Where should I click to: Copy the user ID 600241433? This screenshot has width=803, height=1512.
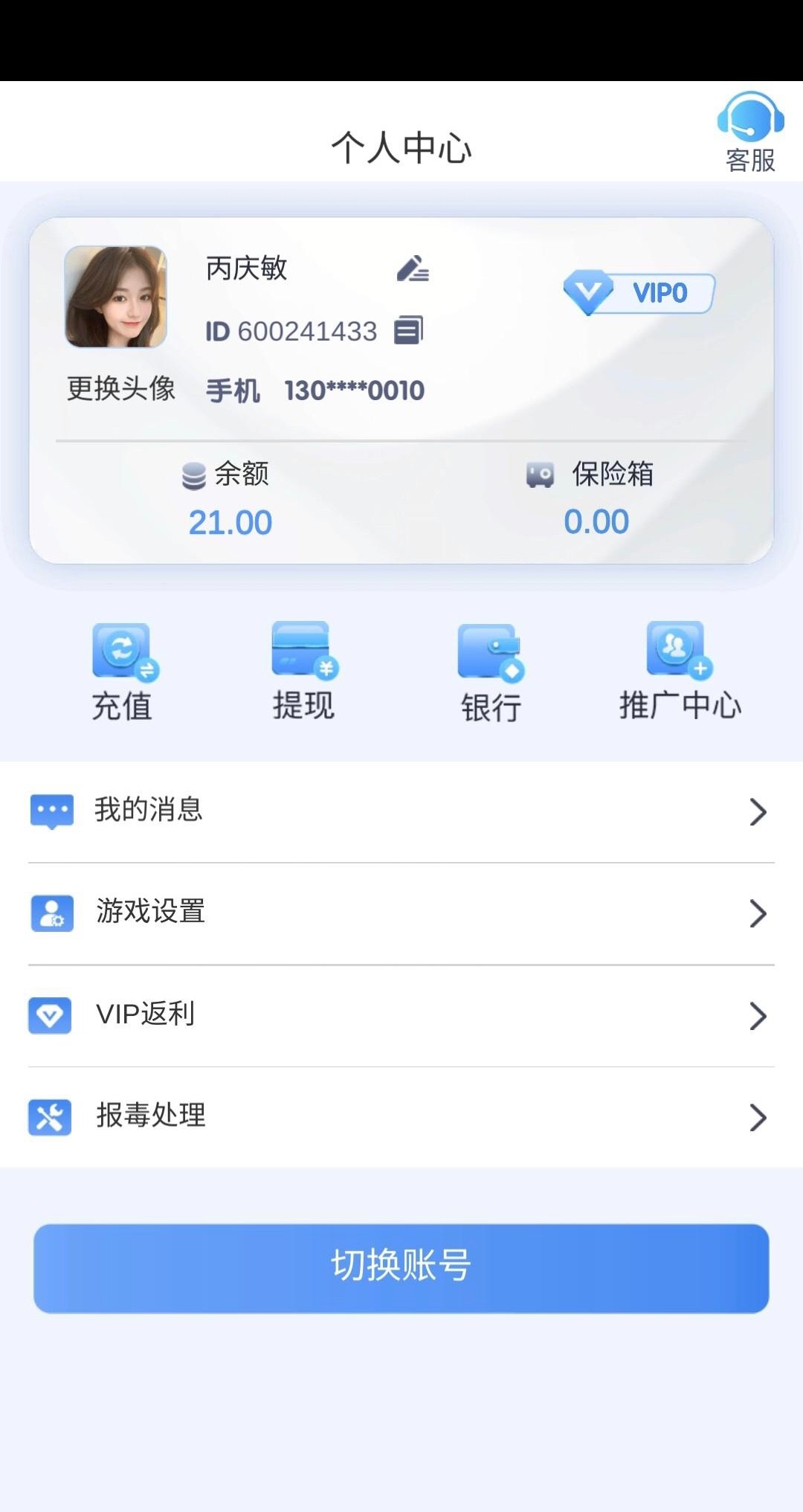[x=408, y=330]
